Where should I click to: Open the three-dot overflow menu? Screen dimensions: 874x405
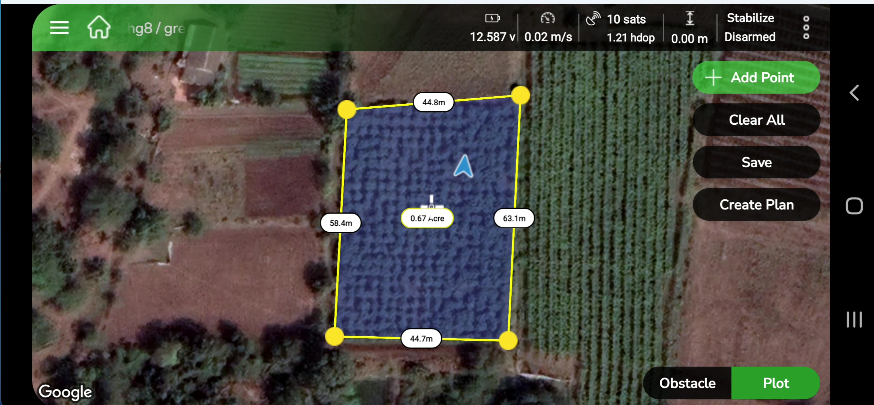[x=807, y=27]
